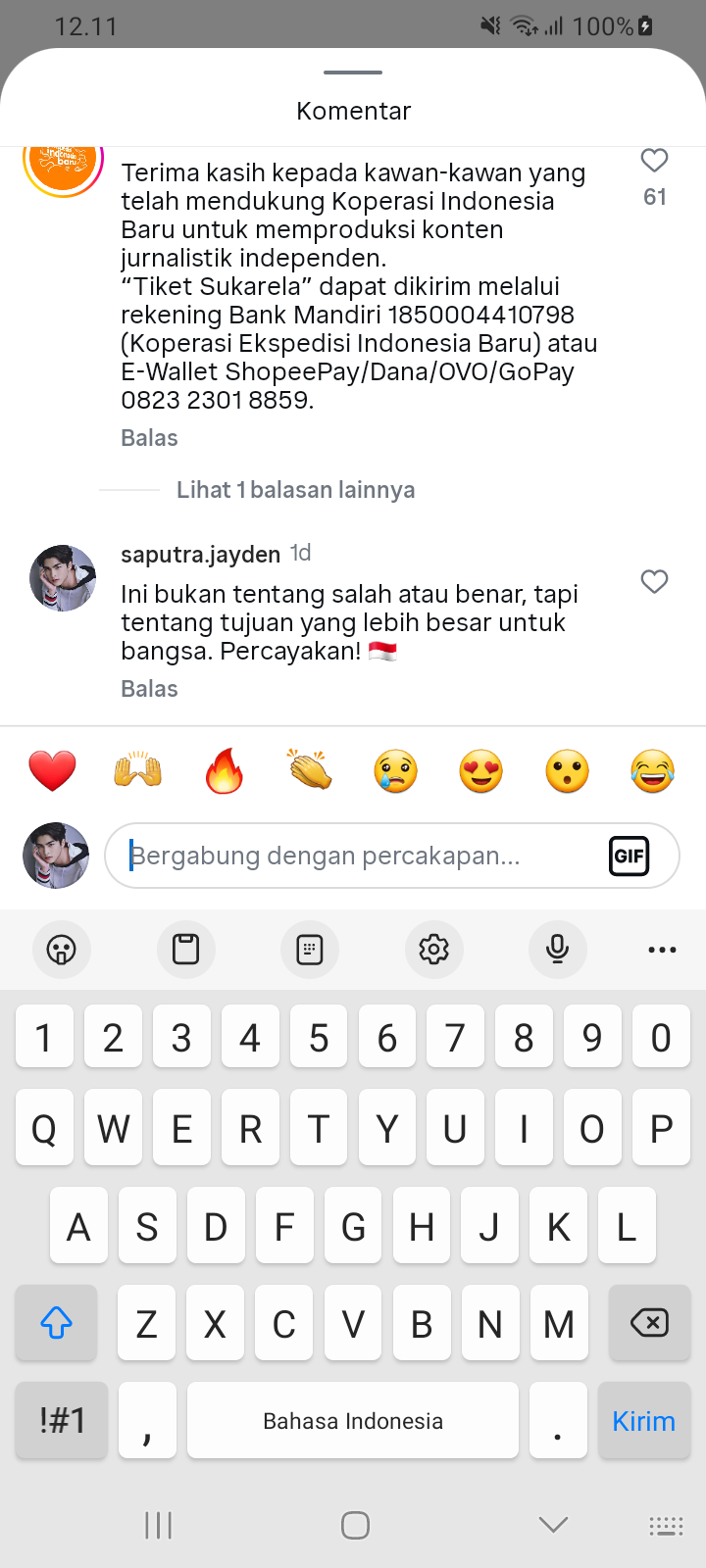
Task: Open saputra.jayden's profile picture
Action: [x=63, y=578]
